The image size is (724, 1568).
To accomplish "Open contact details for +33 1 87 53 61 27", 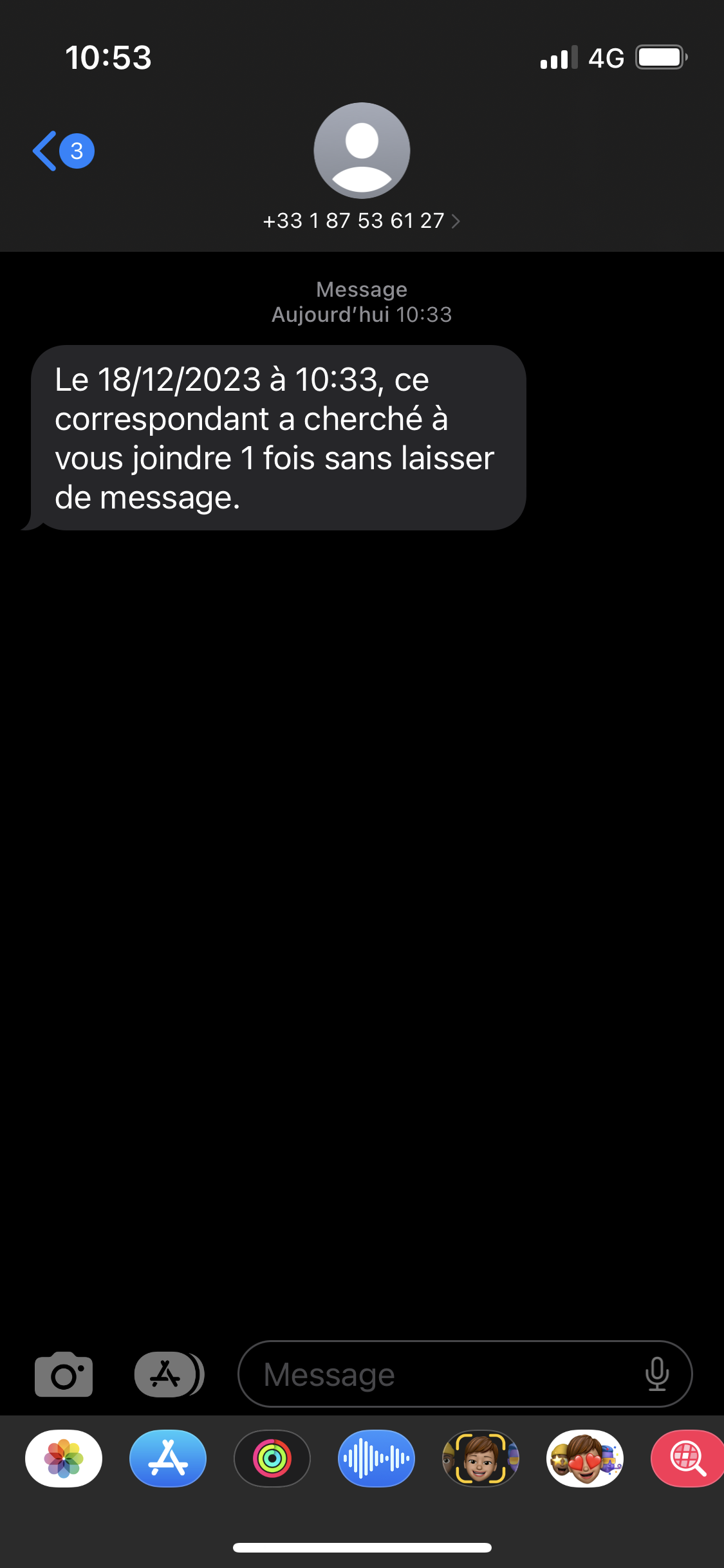I will (361, 221).
